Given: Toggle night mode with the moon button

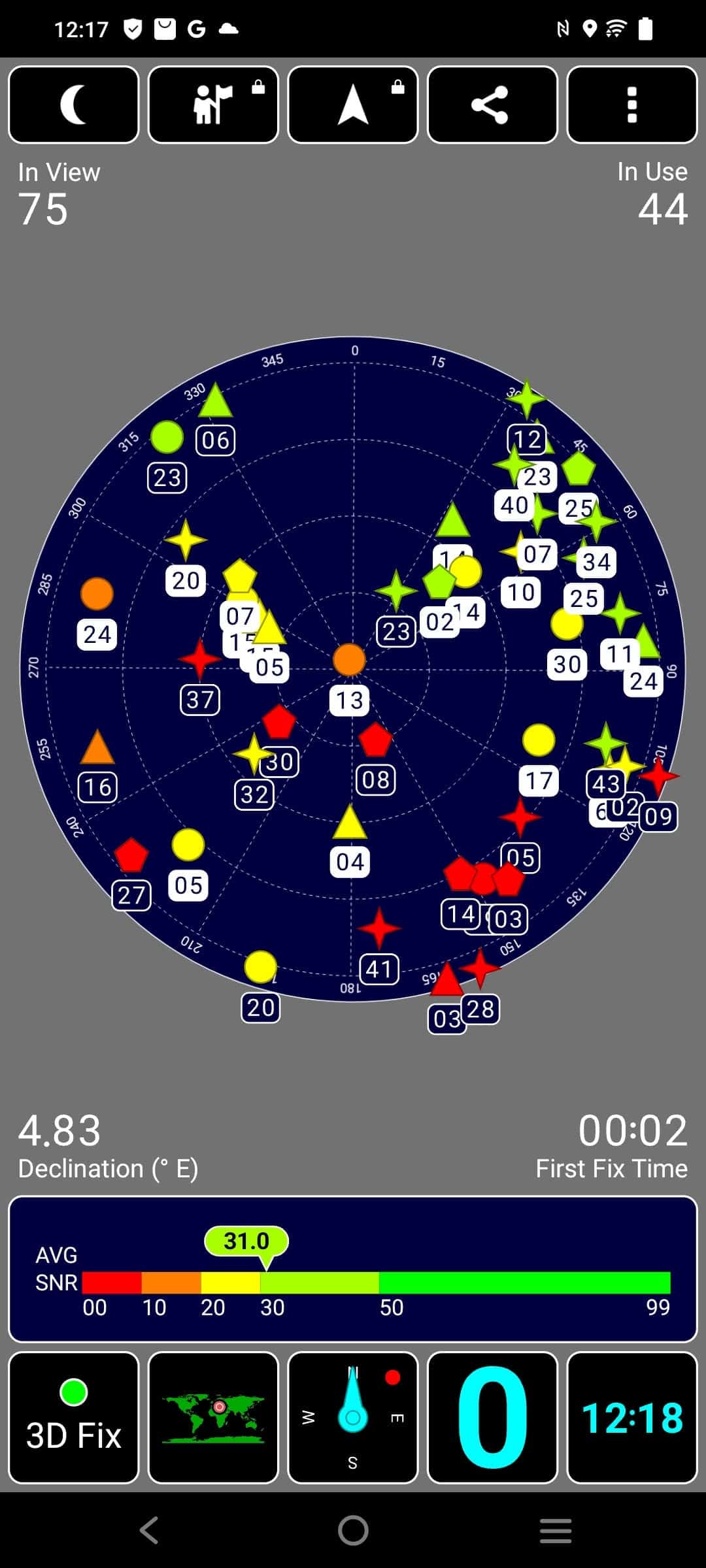Looking at the screenshot, I should coord(74,105).
